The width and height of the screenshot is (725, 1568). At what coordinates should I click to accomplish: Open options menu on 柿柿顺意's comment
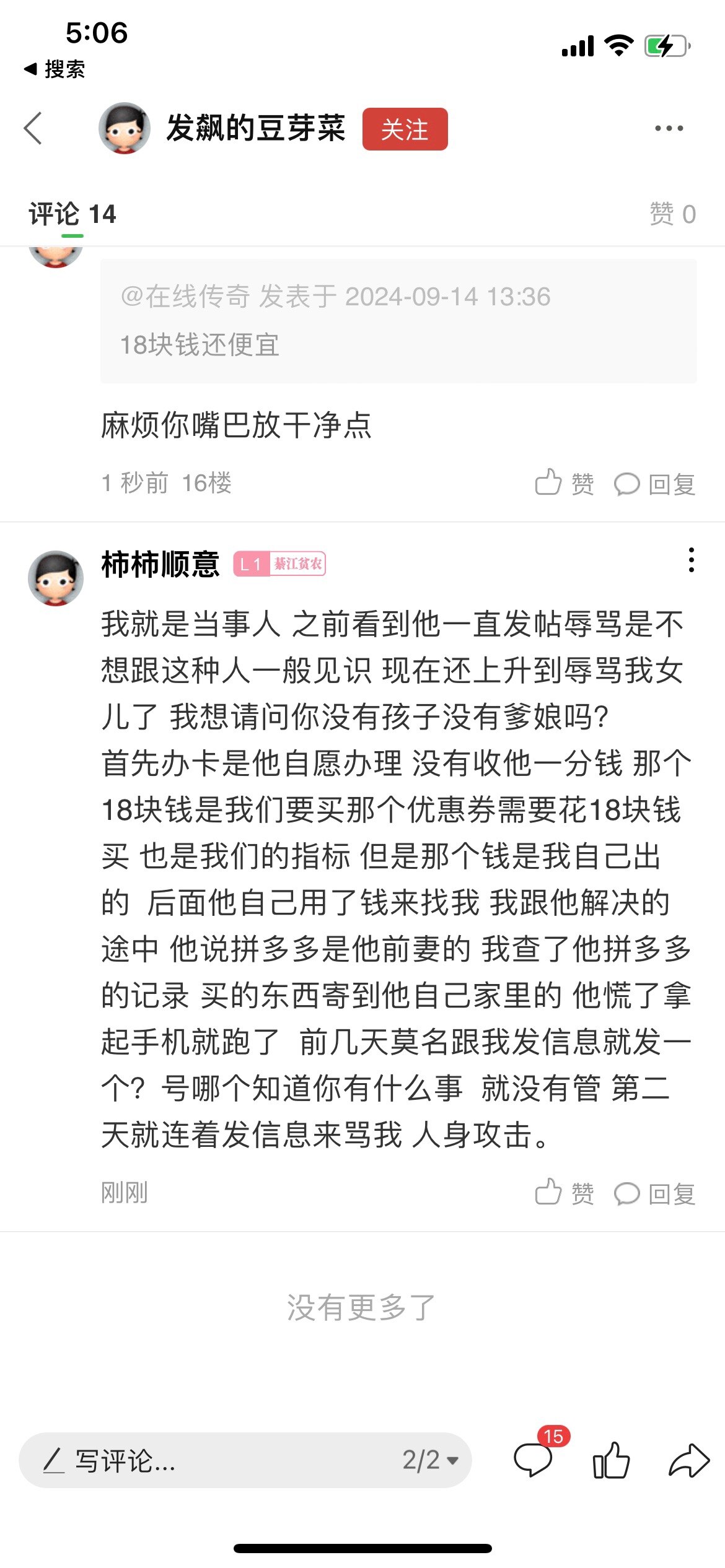tap(691, 560)
